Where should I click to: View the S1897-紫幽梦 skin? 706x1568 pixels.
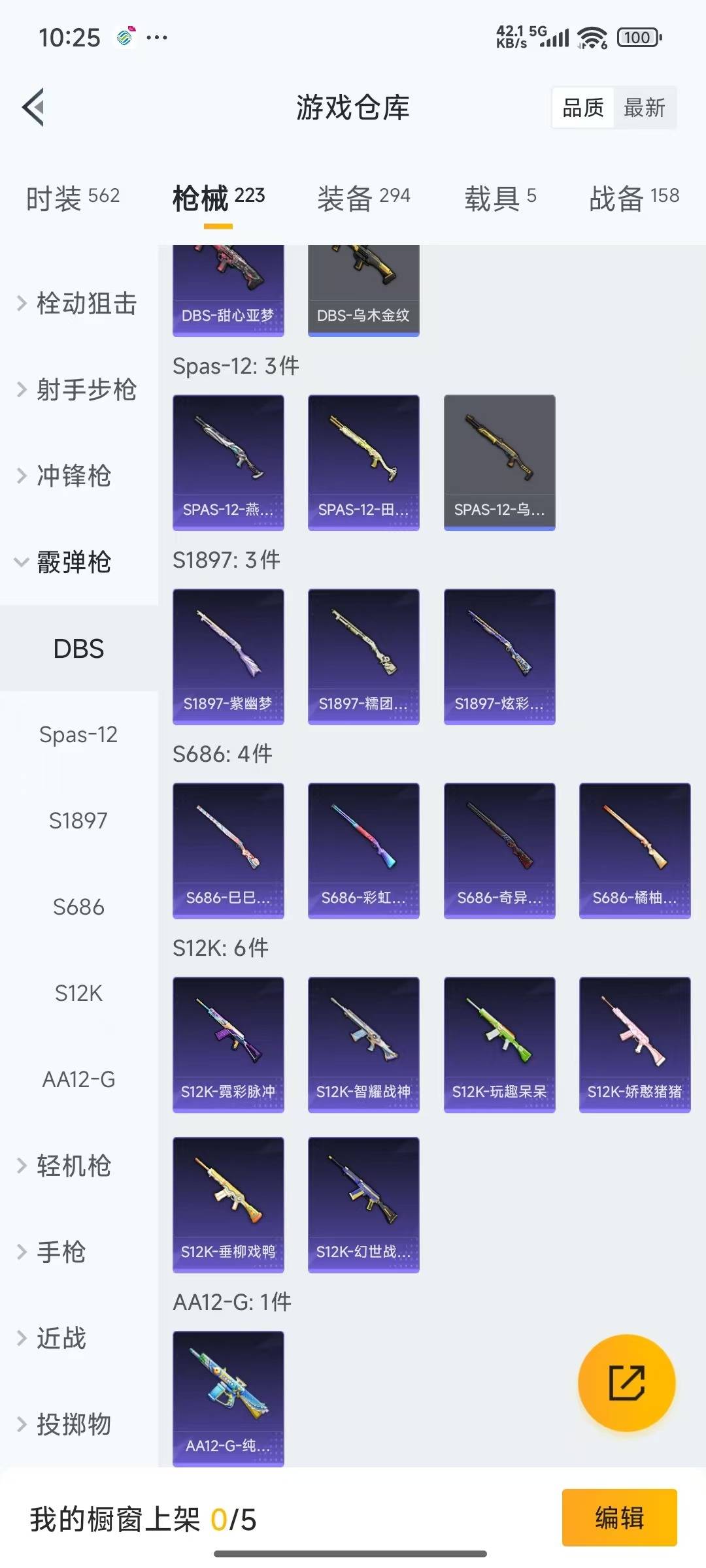coord(228,657)
